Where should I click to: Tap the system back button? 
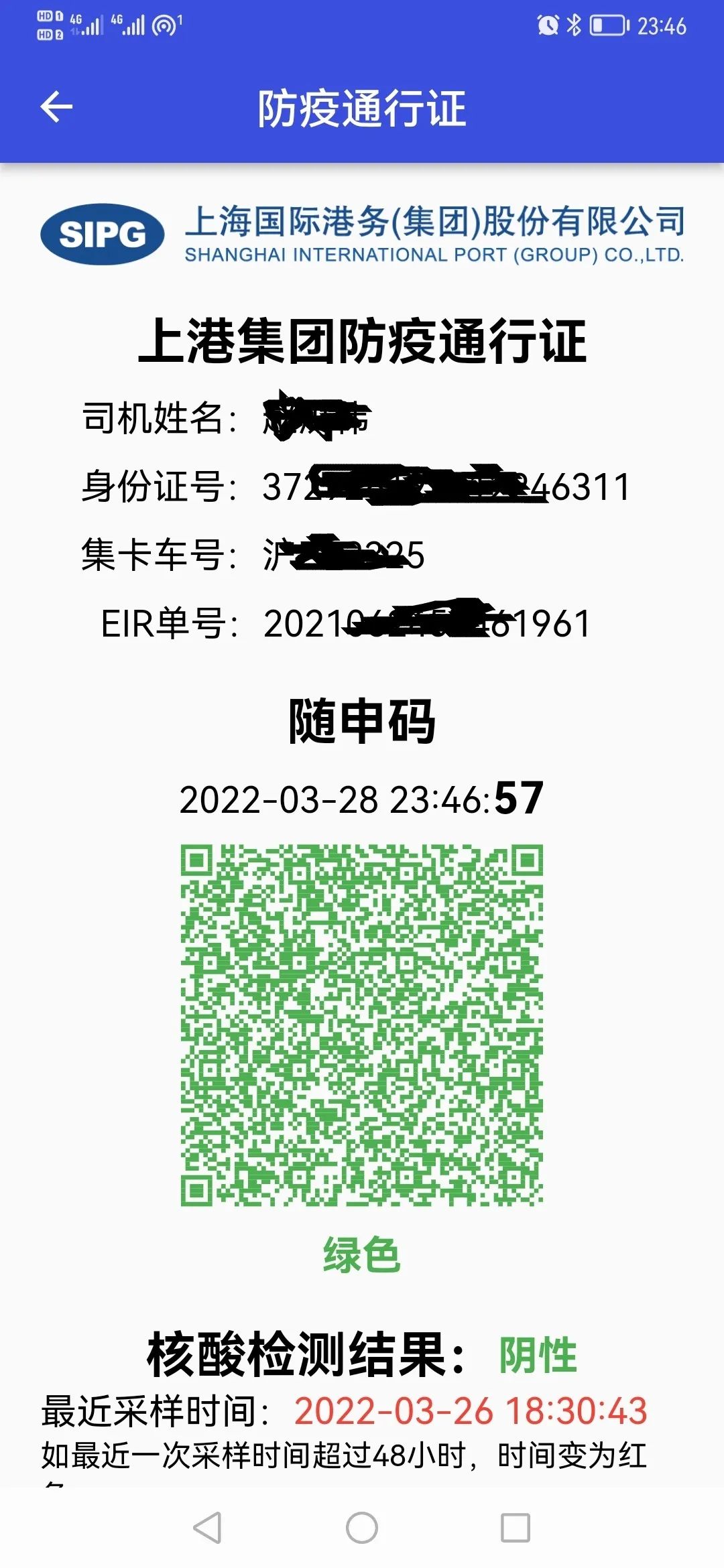(207, 1528)
